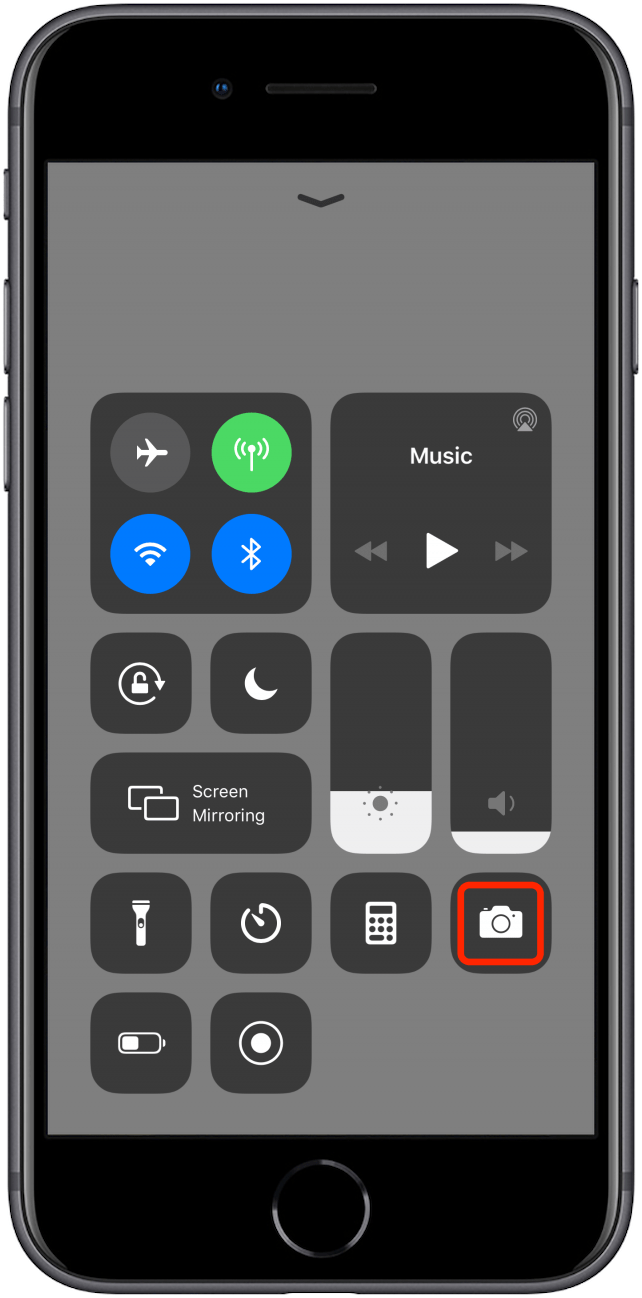Close Control Center with down chevron
Screen dimensions: 642x1298
321,201
